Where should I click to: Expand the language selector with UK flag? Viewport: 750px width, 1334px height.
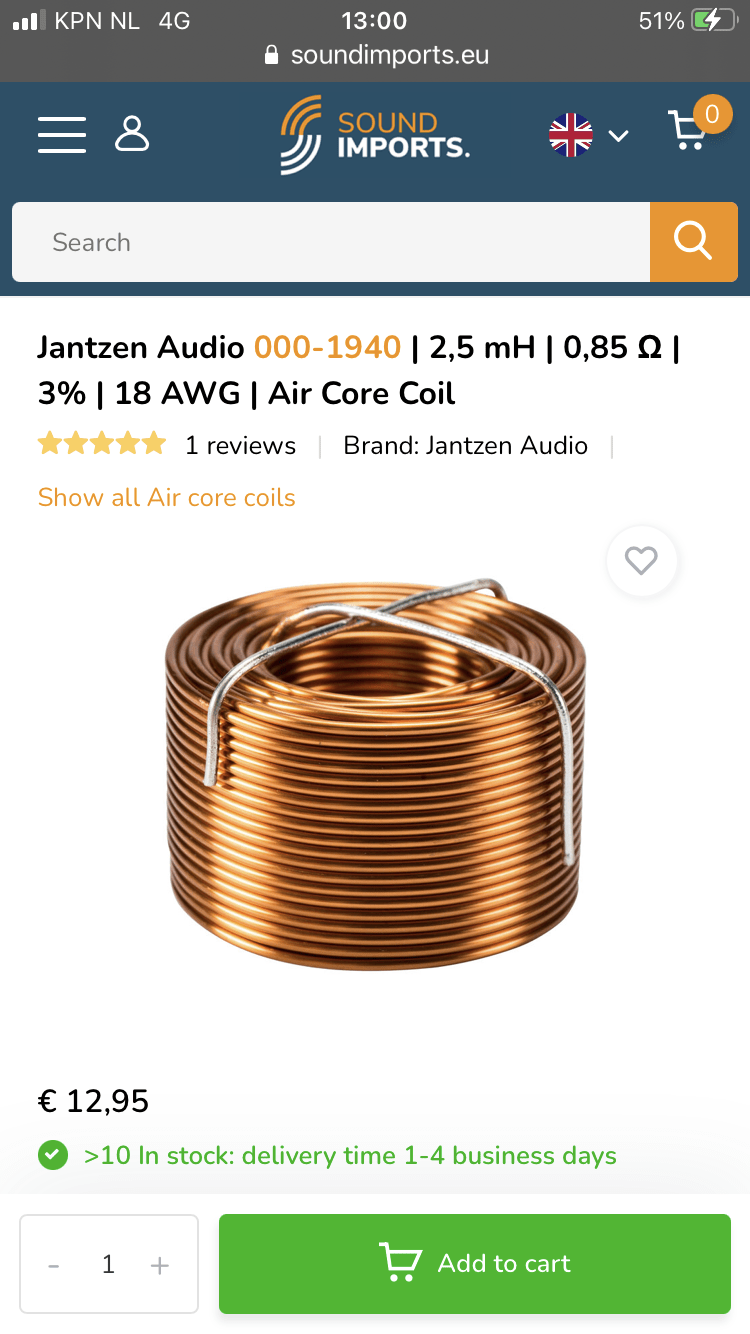coord(588,135)
